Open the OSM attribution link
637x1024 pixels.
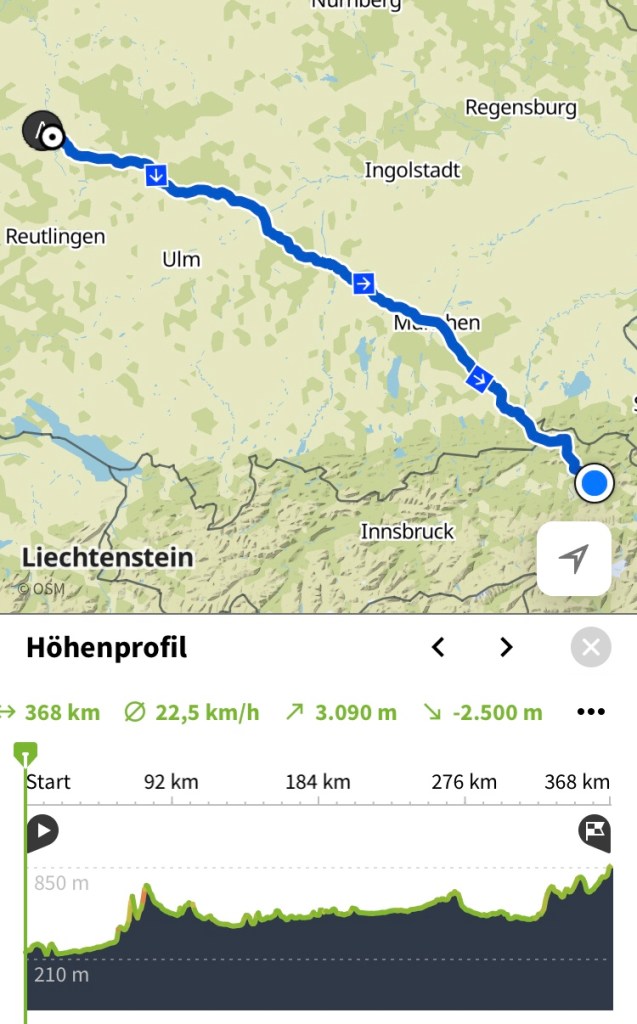[41, 589]
